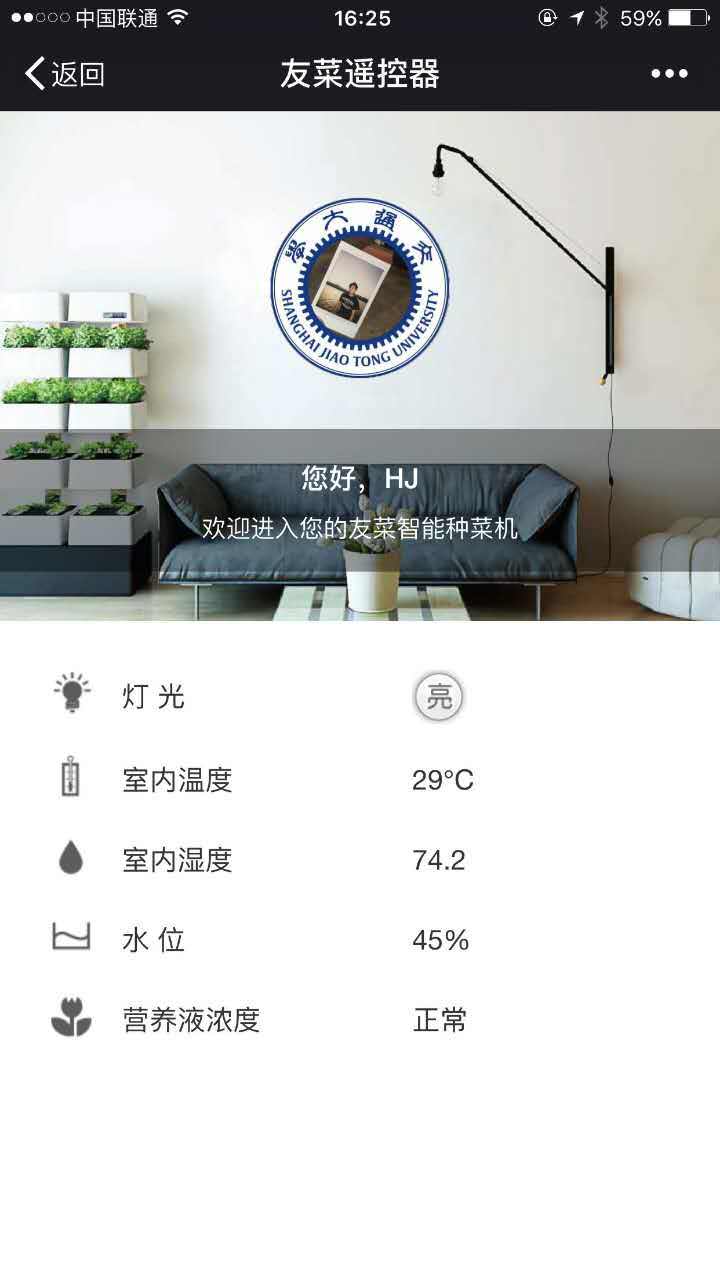Go back using the 返回 button
The image size is (720, 1280).
coord(65,74)
